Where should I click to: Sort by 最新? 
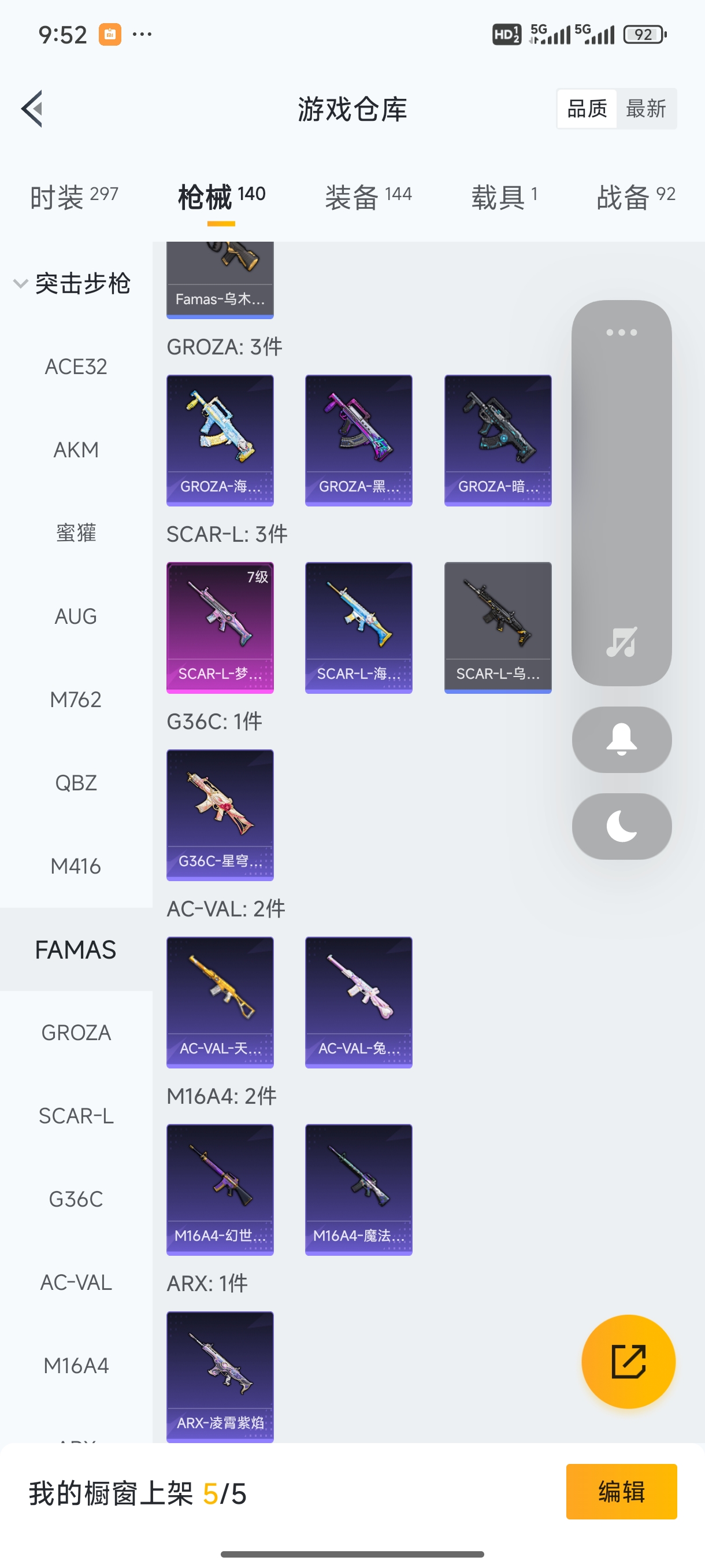click(x=645, y=109)
